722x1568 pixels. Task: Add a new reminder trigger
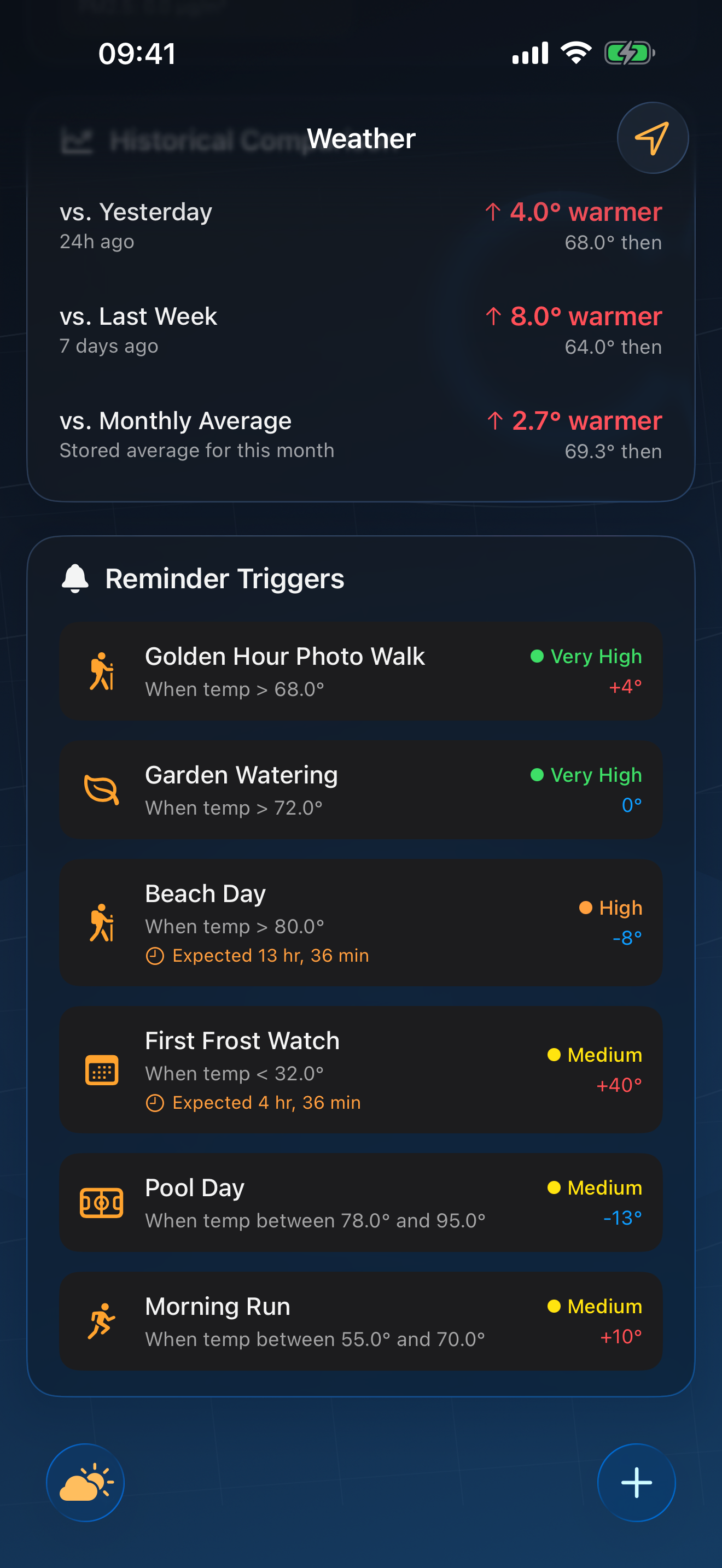636,1482
